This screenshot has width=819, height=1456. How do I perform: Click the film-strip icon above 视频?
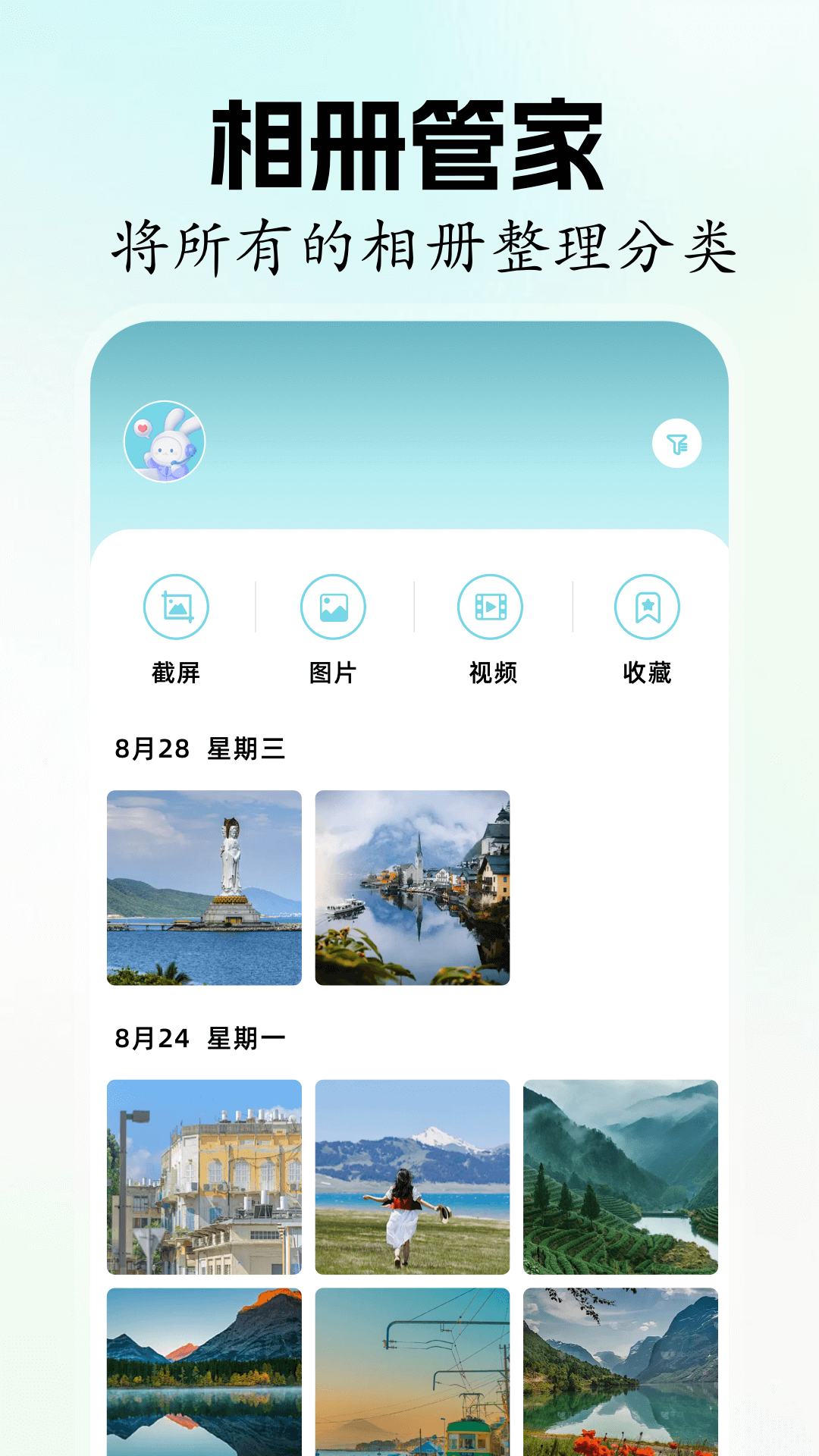489,607
